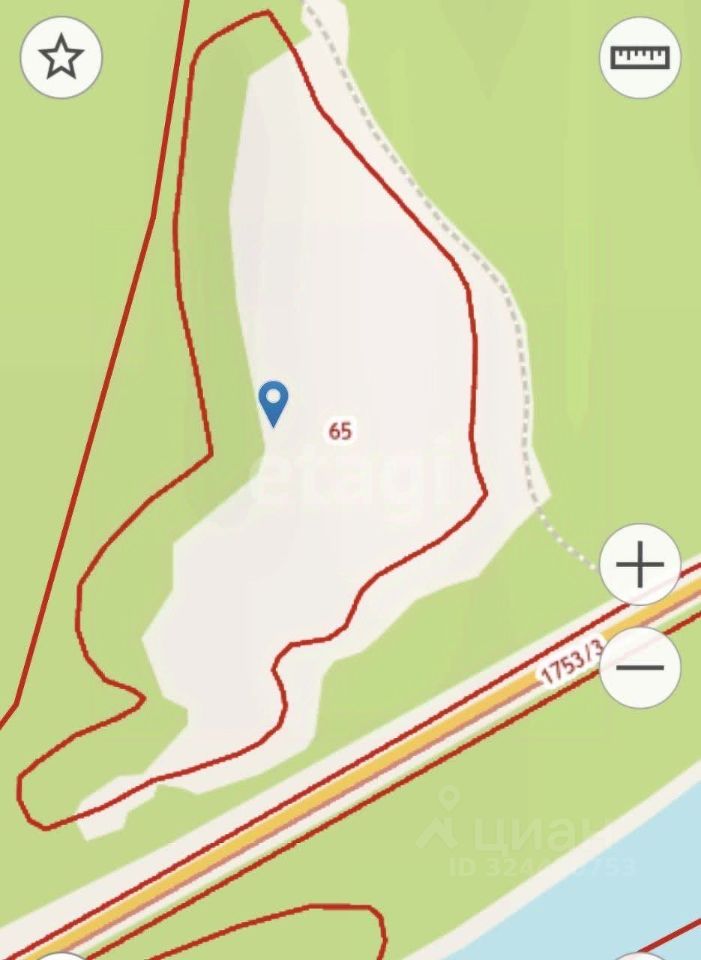The width and height of the screenshot is (701, 960).
Task: Add this location to favorites
Action: [61, 58]
